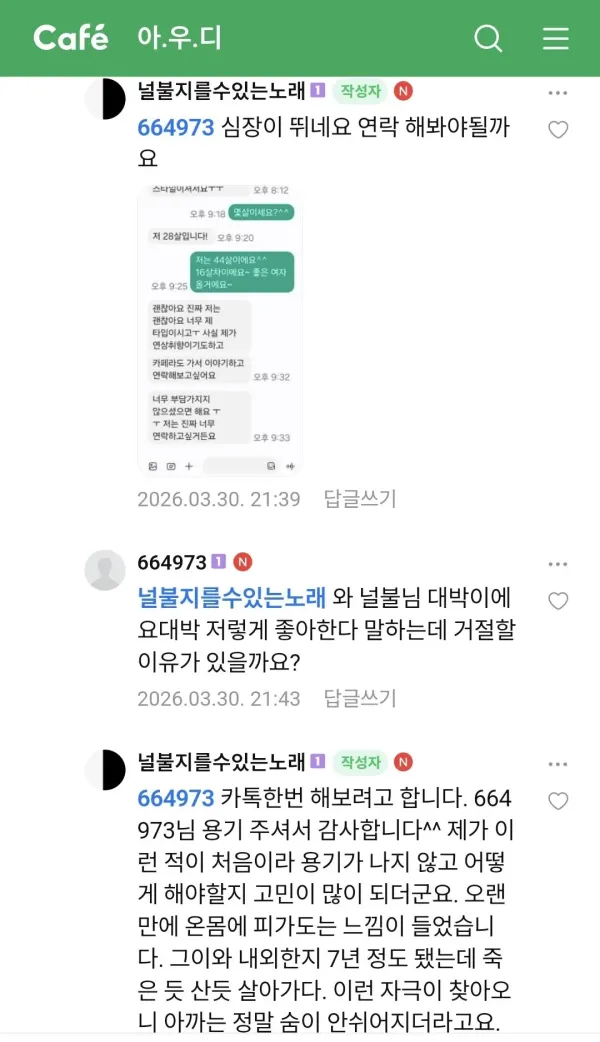The image size is (600, 1042).
Task: Reply to 664973's comment at 21:43
Action: (x=360, y=698)
